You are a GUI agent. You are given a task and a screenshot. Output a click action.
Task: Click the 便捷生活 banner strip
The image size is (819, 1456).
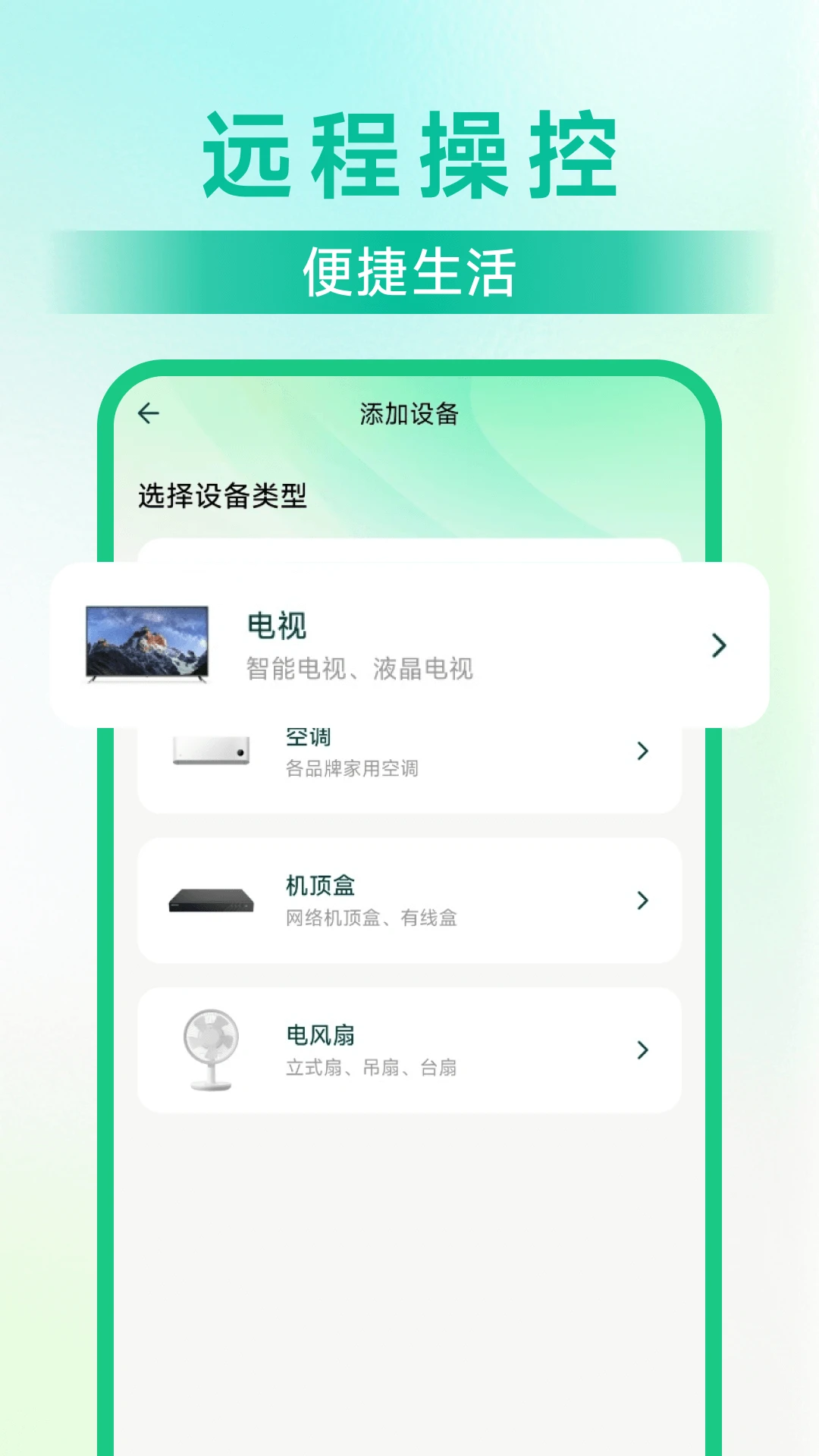click(x=409, y=271)
